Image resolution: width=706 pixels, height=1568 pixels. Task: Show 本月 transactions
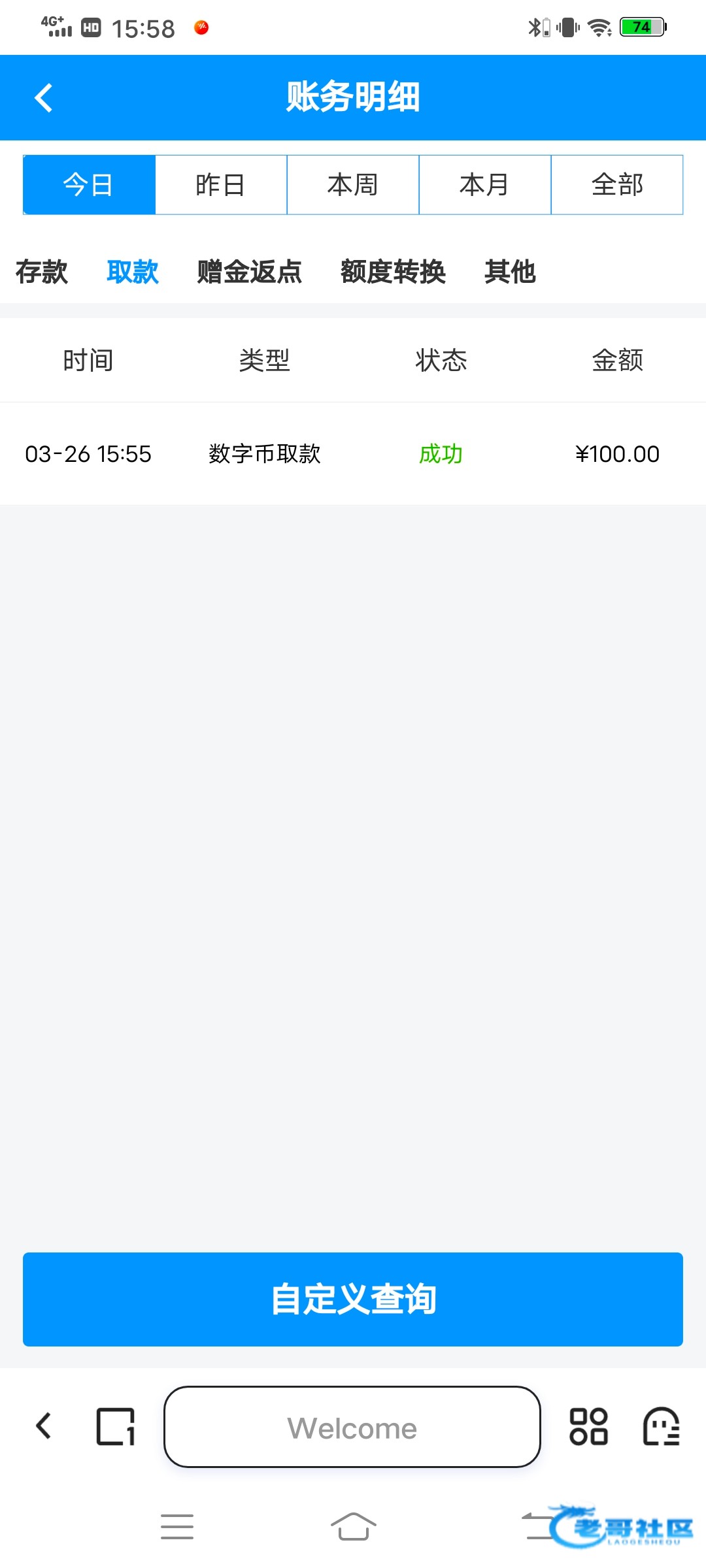(x=485, y=185)
